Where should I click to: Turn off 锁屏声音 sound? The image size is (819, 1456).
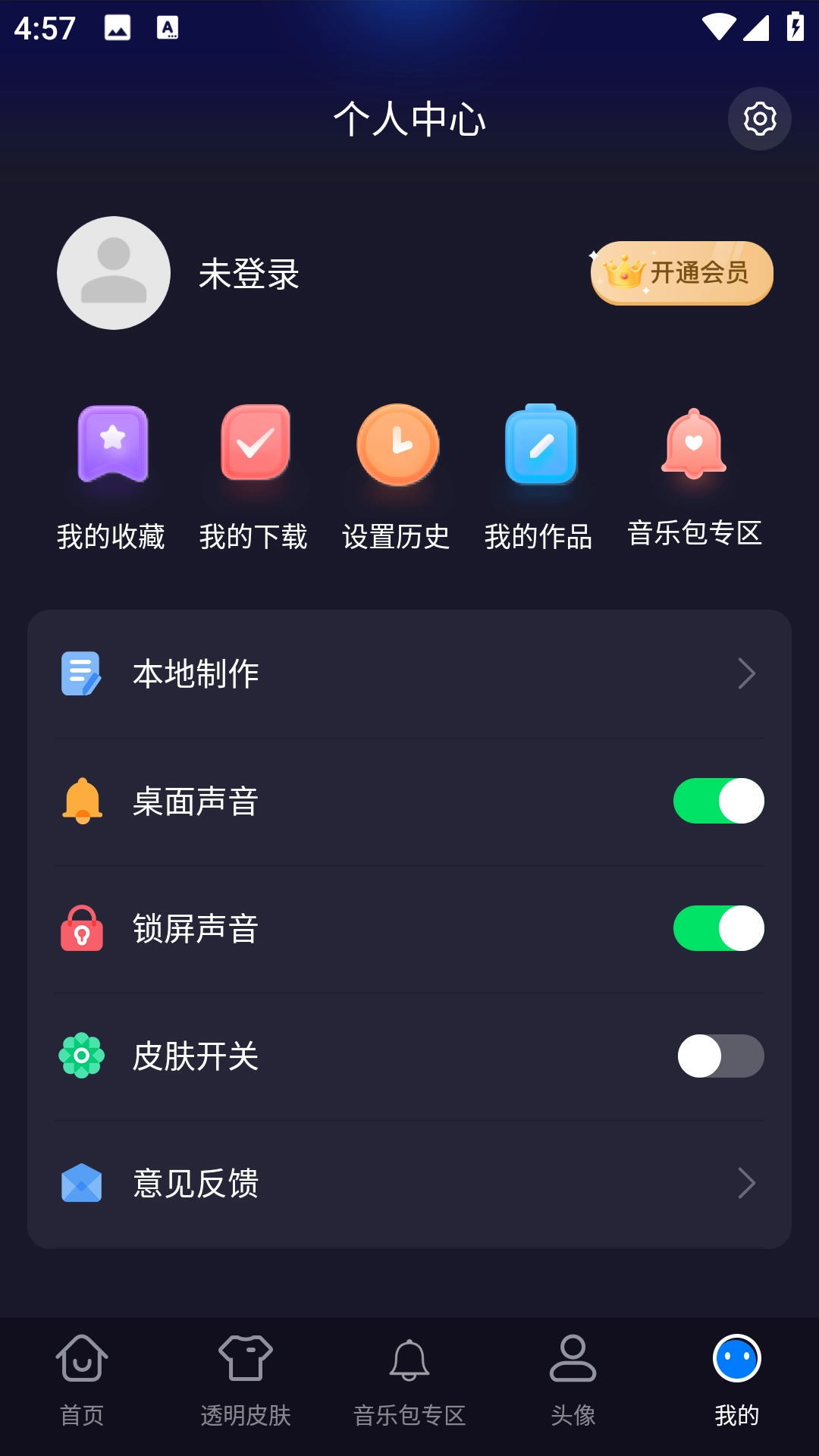pyautogui.click(x=717, y=928)
